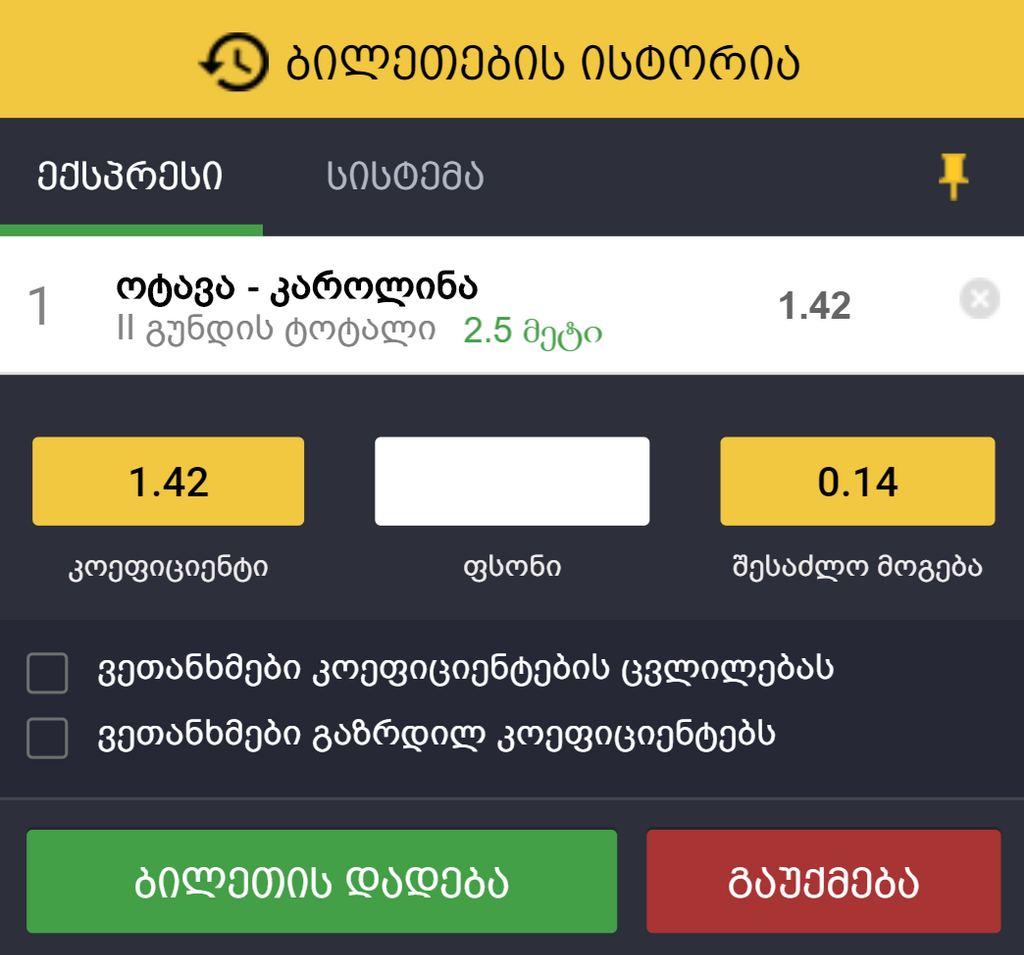Switch to the სისტემა tab
The image size is (1024, 955).
pos(405,177)
